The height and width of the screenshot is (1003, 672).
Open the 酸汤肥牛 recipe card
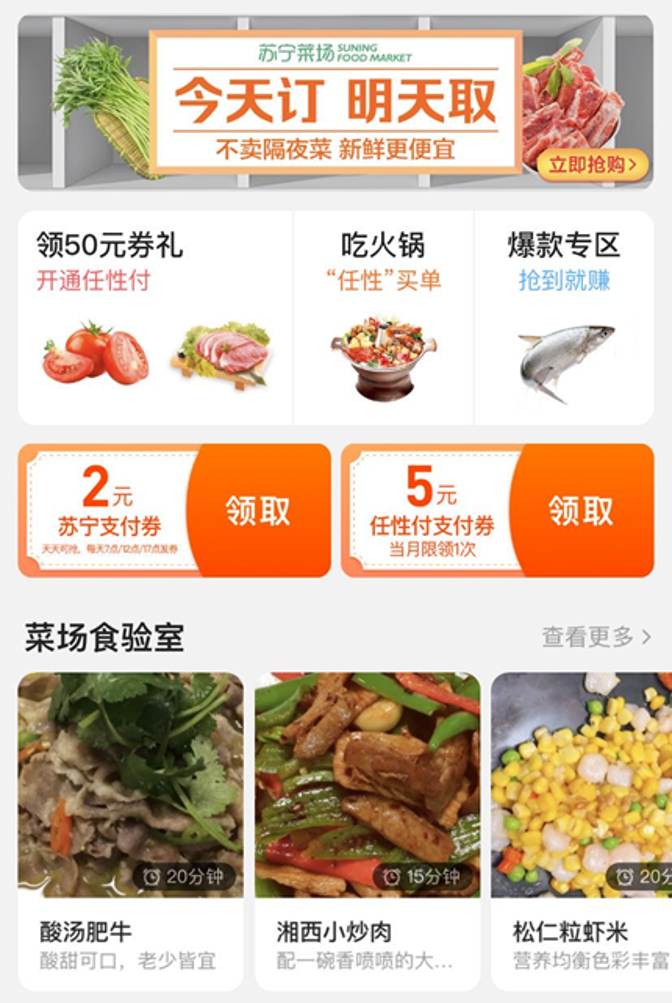[x=131, y=830]
